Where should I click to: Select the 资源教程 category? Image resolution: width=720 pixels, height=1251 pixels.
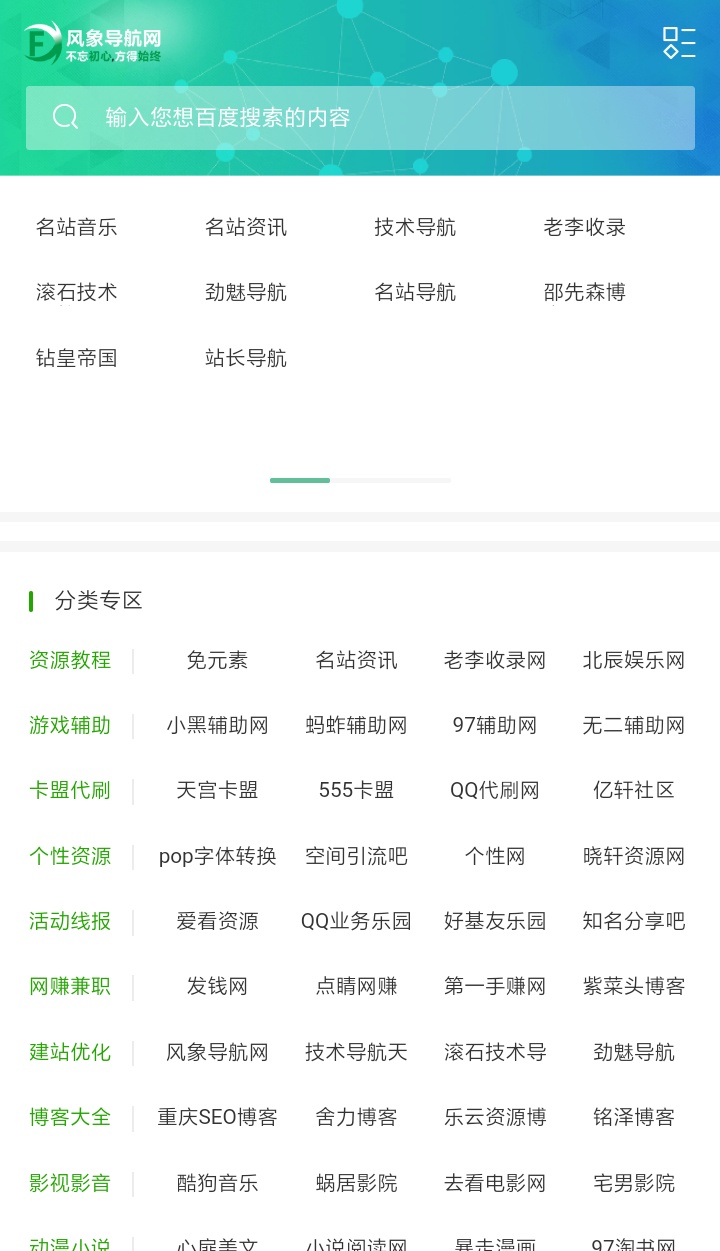point(70,660)
